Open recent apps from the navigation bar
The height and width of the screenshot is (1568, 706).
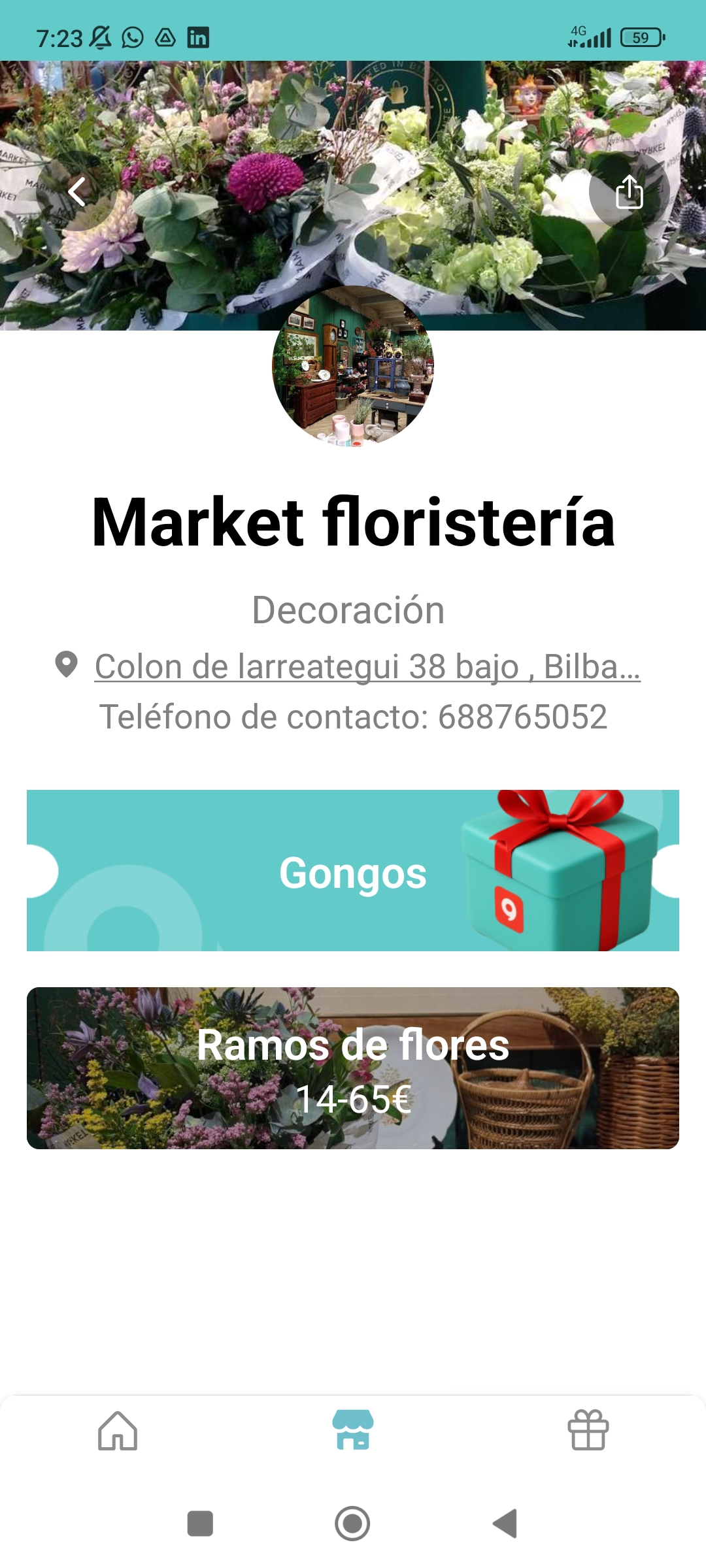pos(200,1524)
